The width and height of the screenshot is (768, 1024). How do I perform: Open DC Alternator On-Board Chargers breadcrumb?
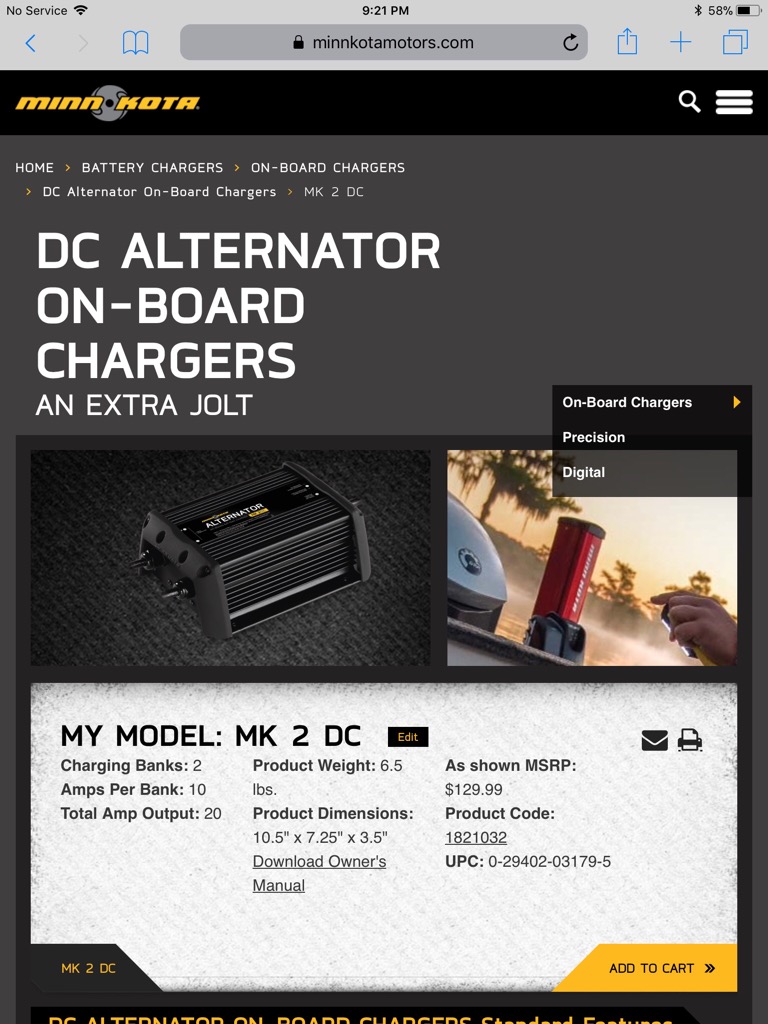pos(159,191)
